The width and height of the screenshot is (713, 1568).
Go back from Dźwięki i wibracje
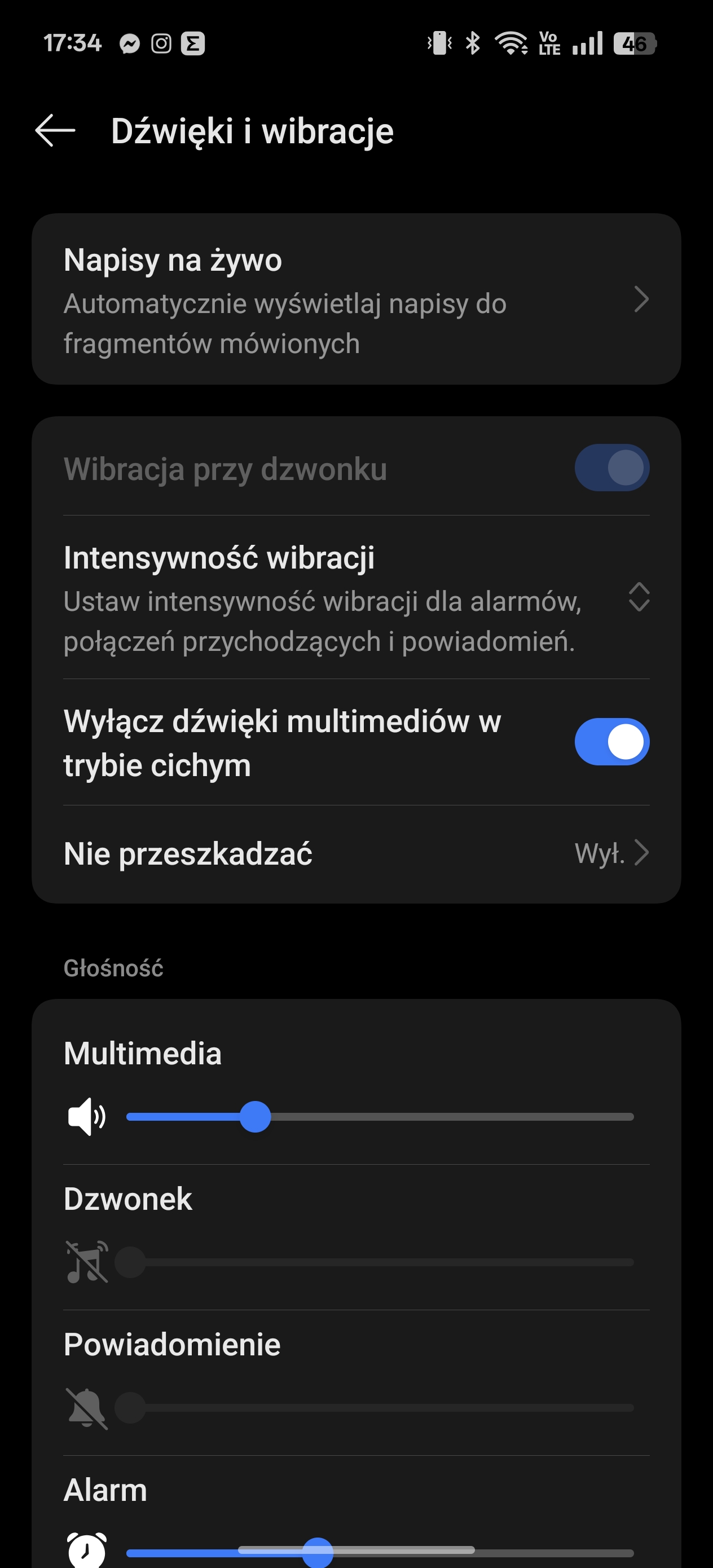55,130
